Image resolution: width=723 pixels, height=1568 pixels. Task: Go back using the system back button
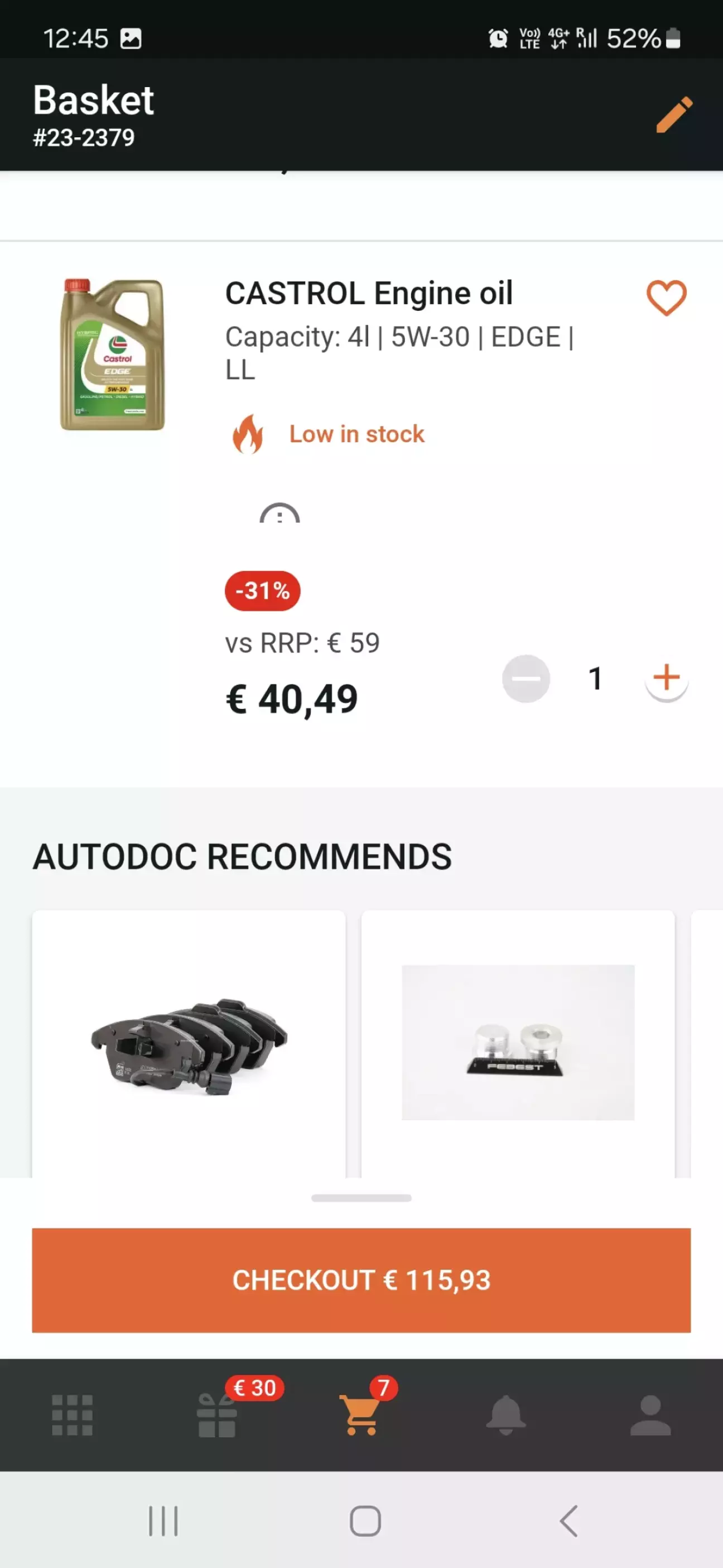pos(567,1521)
